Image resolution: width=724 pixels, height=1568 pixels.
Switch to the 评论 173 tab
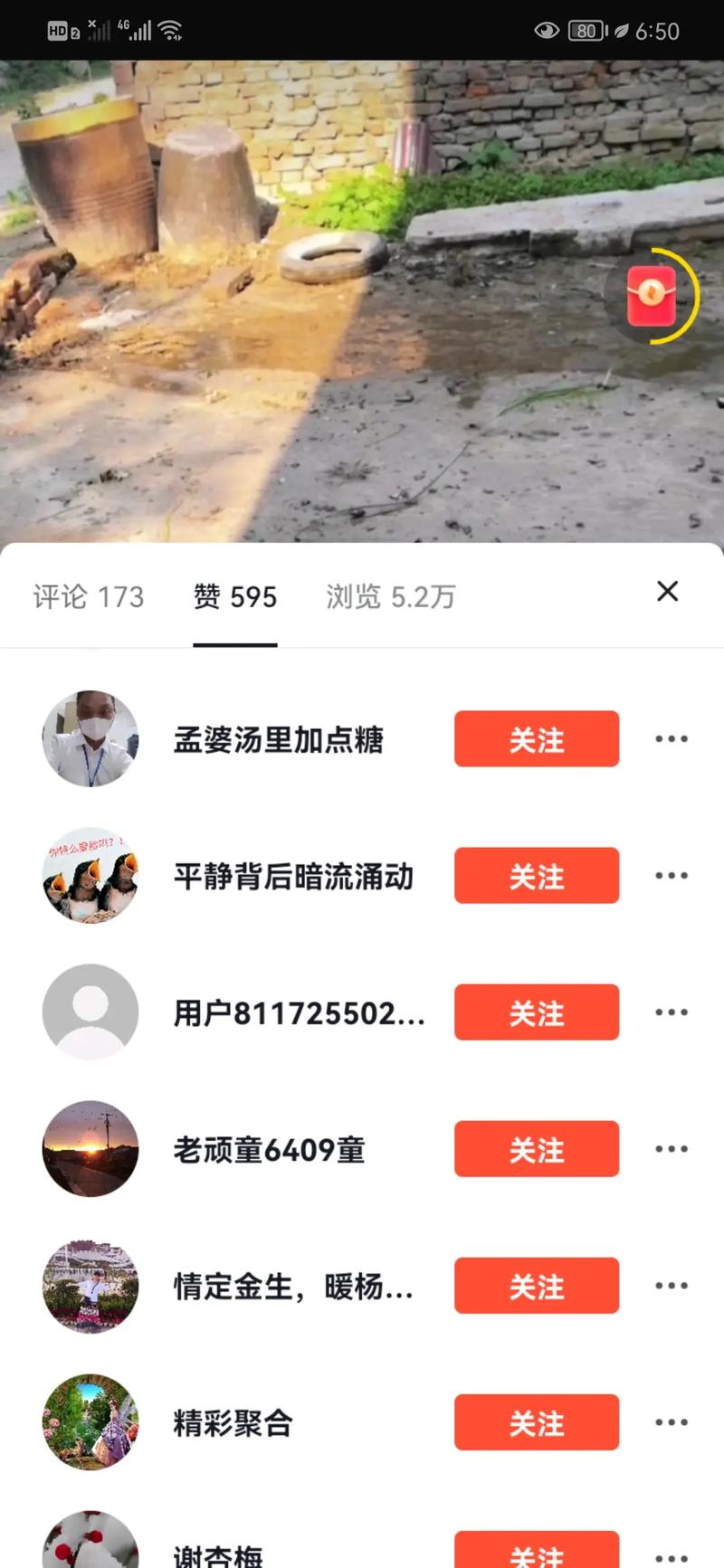[88, 596]
